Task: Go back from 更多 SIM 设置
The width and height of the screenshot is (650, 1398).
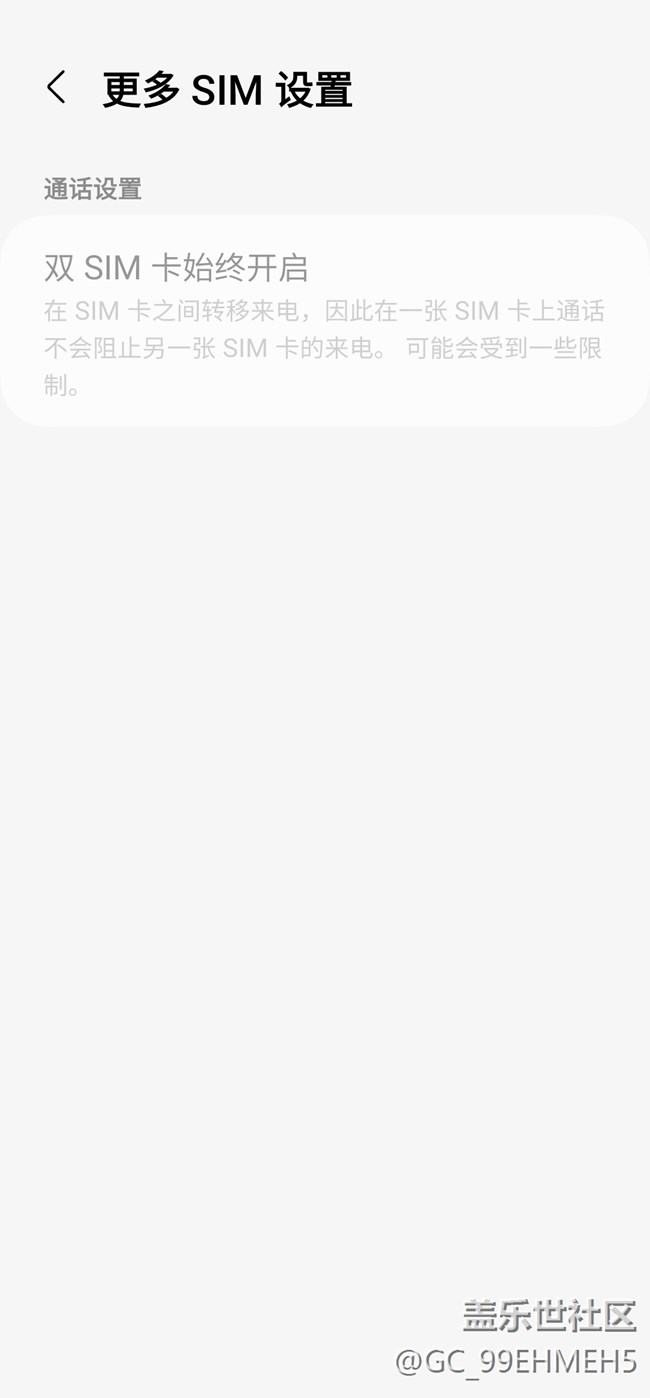Action: tap(57, 88)
